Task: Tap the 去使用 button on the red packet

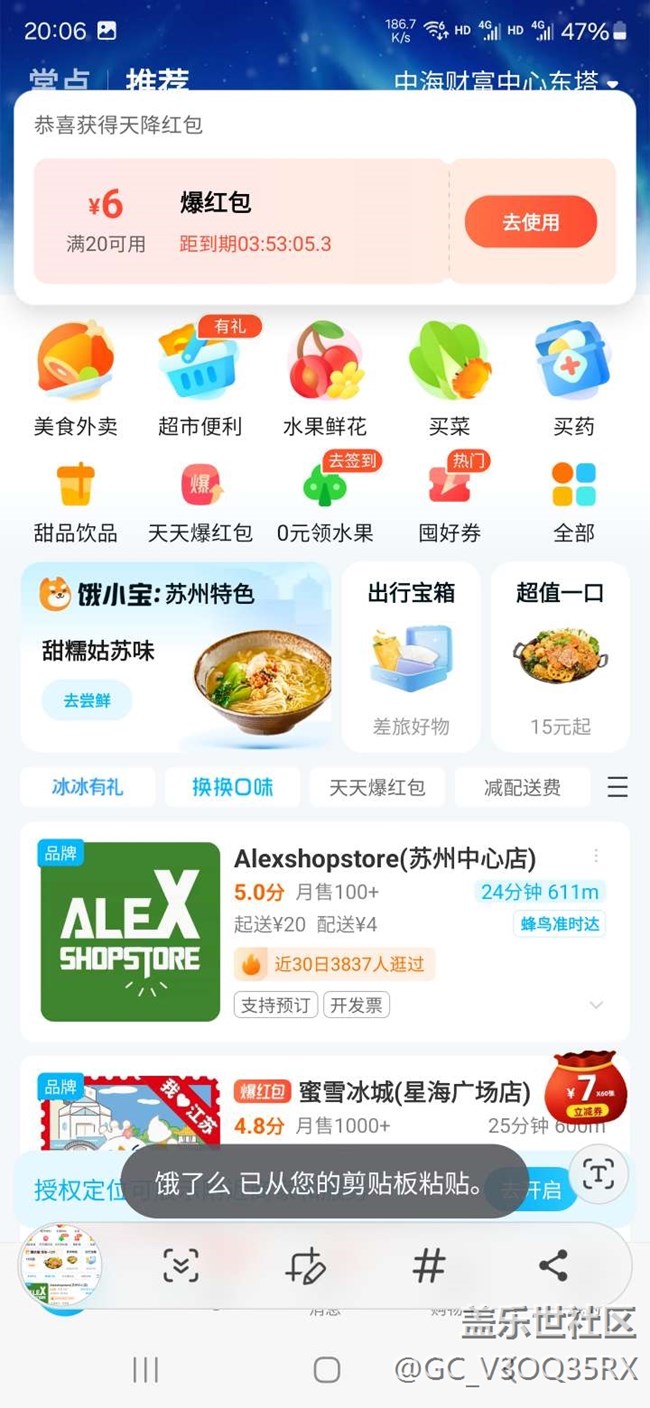Action: click(530, 222)
